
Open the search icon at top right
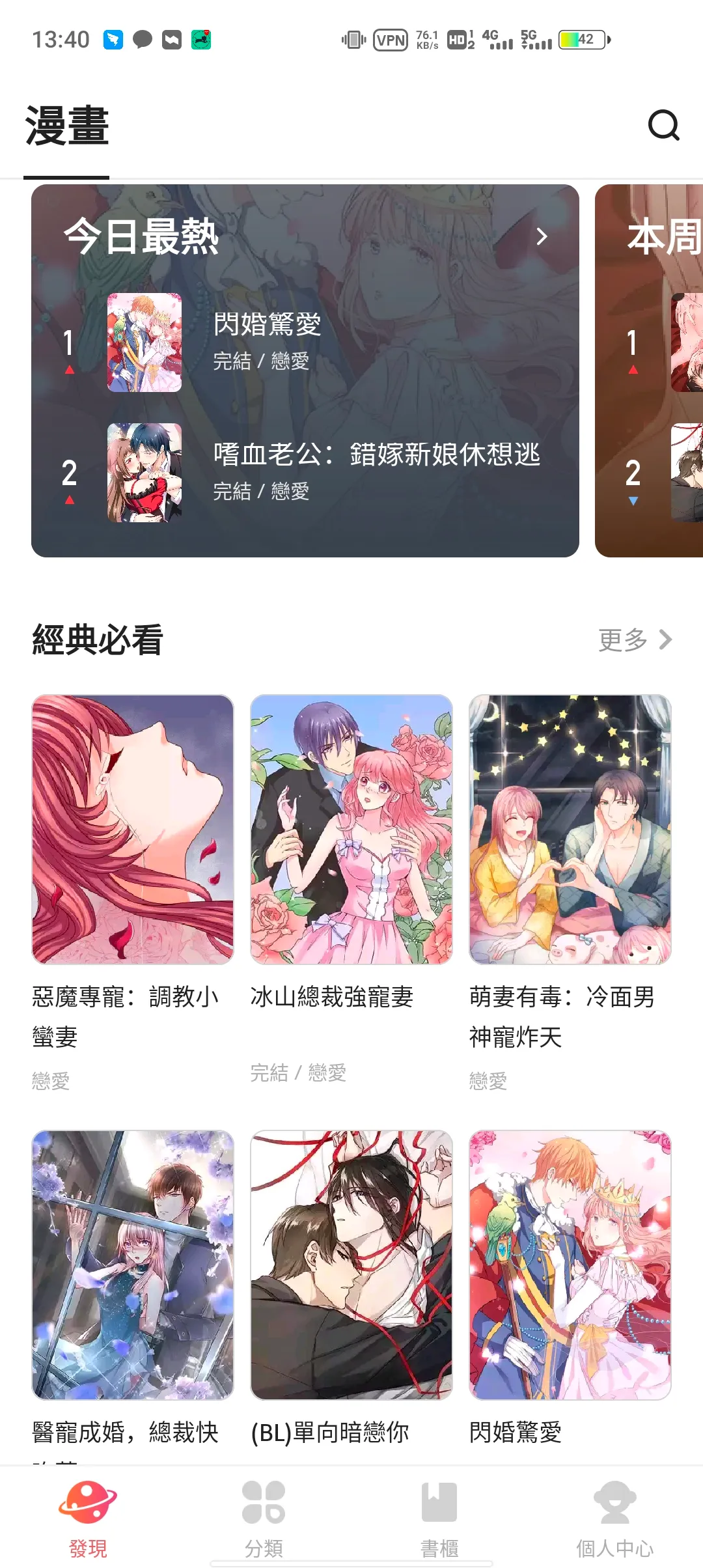[x=663, y=125]
